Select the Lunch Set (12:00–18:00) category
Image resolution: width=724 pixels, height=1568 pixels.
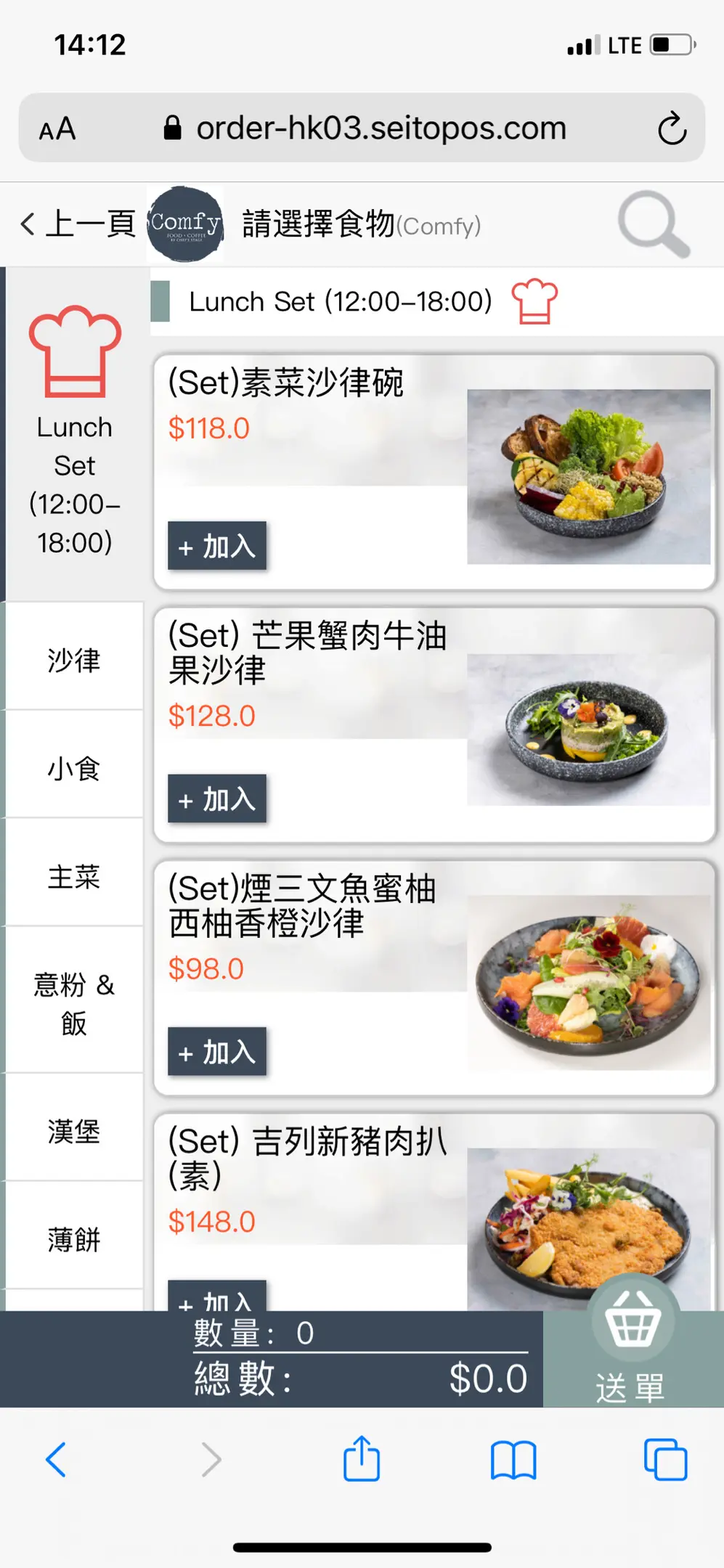click(74, 436)
